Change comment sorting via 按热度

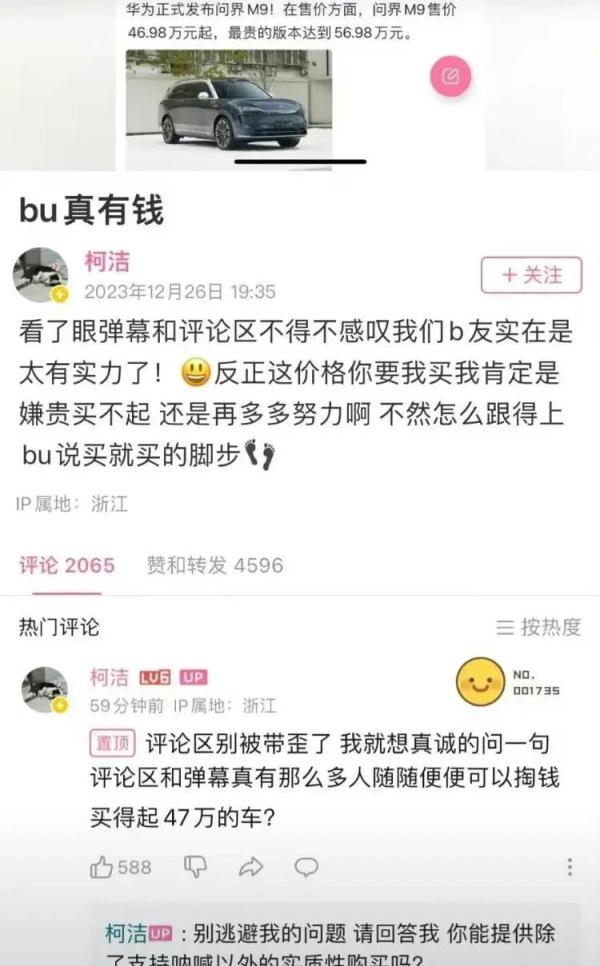pyautogui.click(x=539, y=628)
